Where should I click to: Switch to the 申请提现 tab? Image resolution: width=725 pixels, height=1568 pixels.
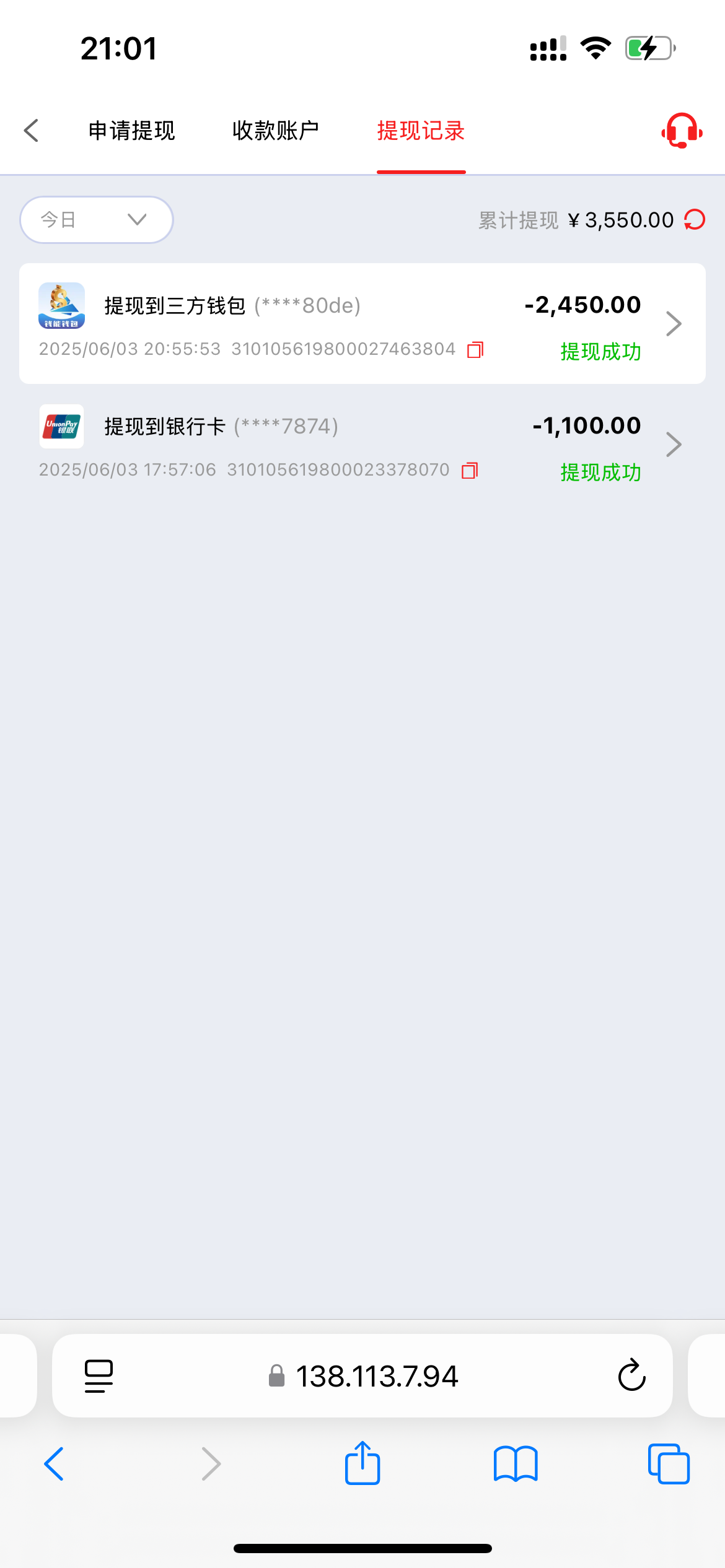[131, 131]
